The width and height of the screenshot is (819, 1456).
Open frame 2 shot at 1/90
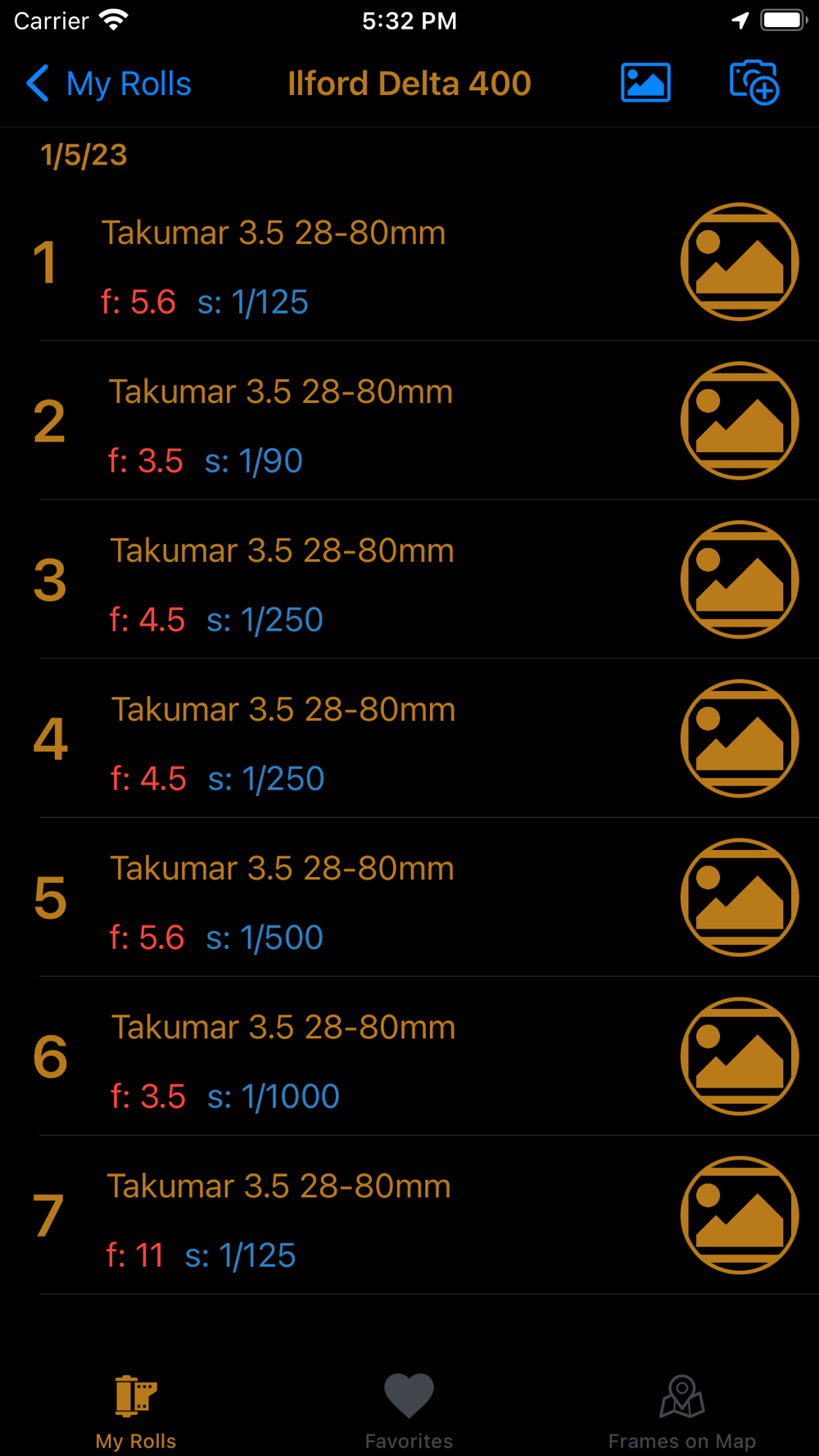coord(409,421)
